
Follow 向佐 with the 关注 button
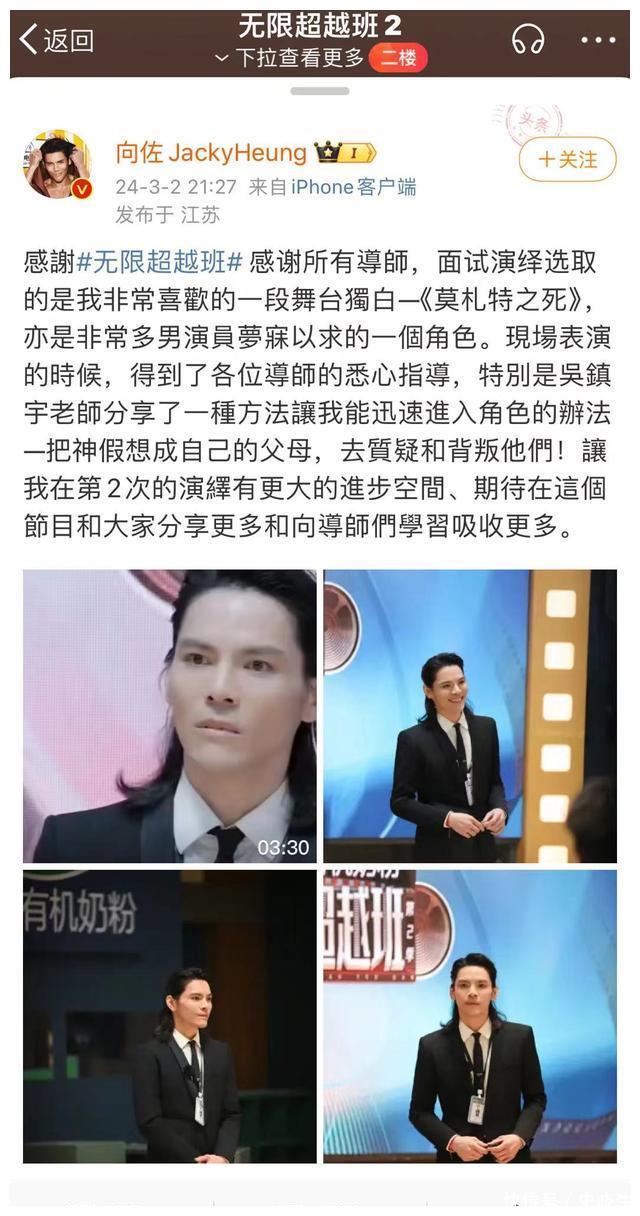click(567, 159)
